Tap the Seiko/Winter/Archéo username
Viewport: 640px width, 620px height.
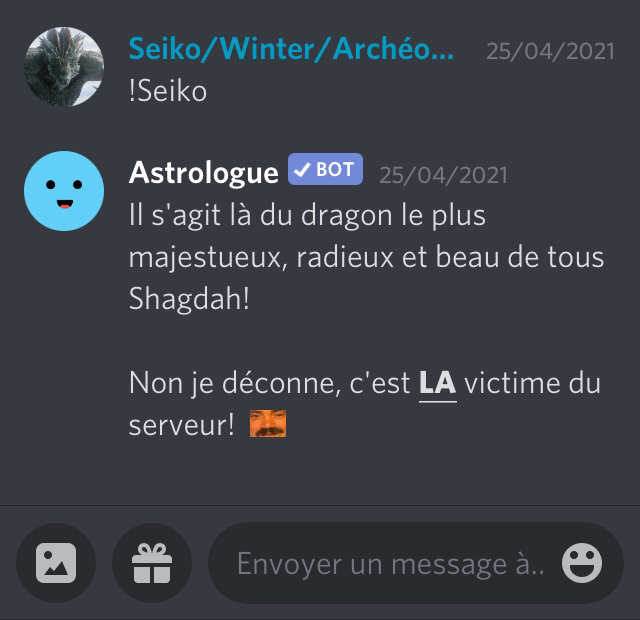291,50
